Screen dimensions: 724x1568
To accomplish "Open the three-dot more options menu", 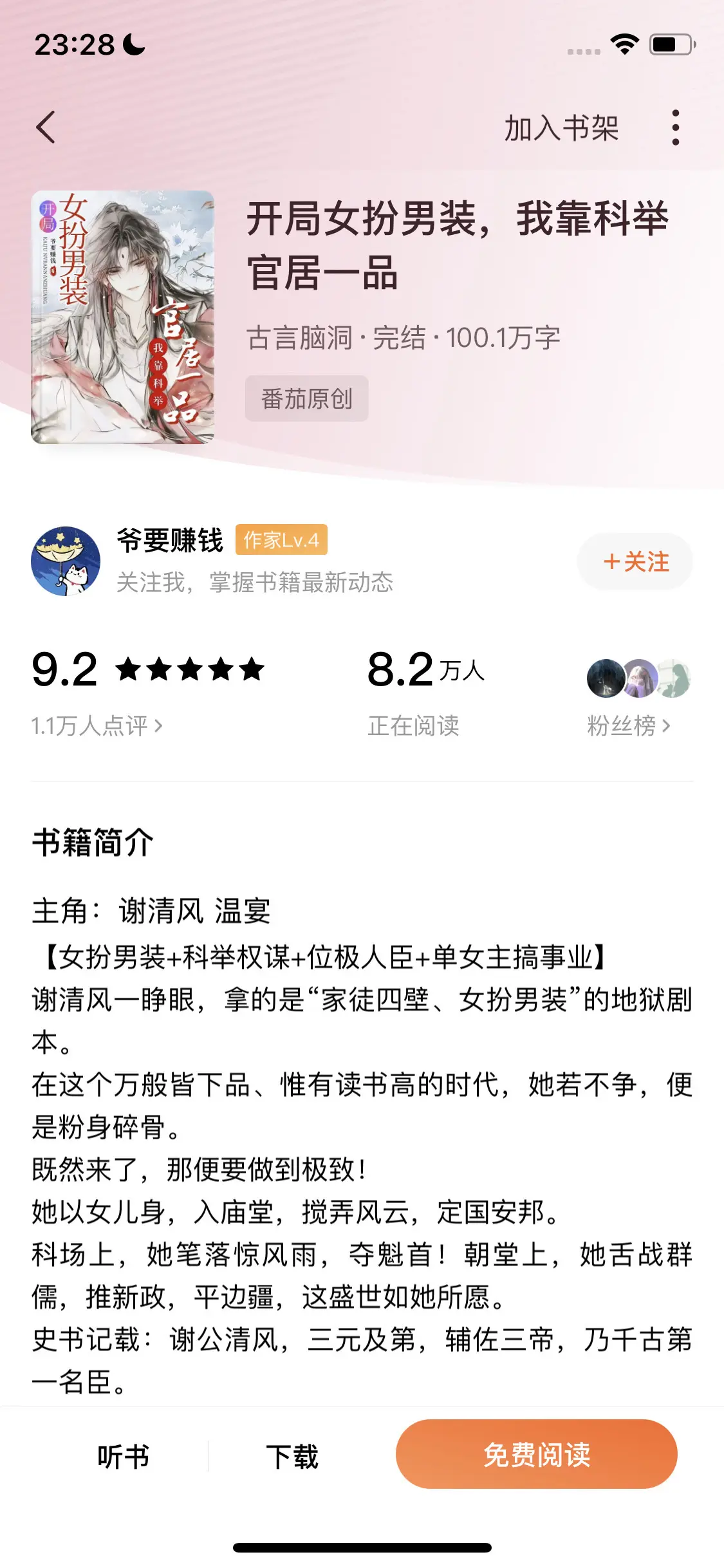I will (674, 128).
